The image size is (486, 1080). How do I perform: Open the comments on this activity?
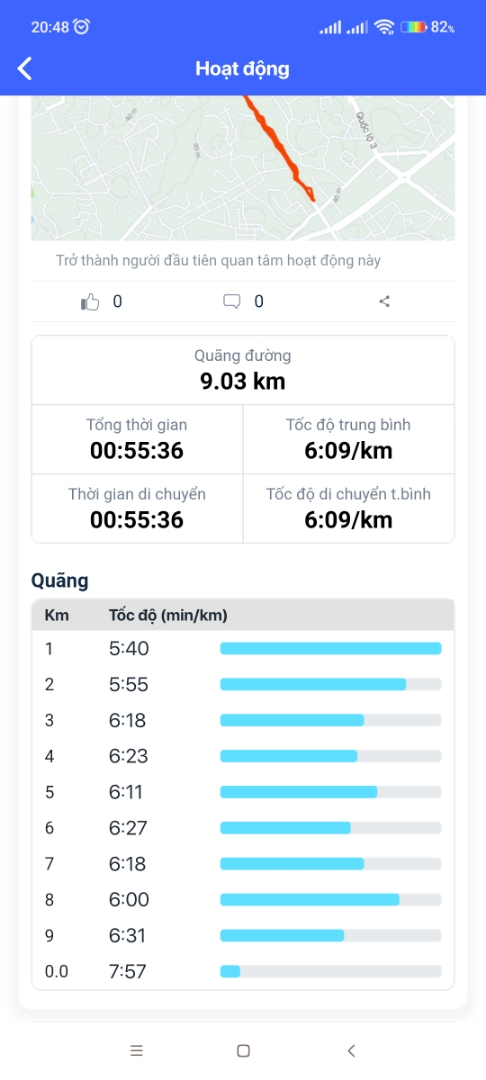pyautogui.click(x=232, y=302)
